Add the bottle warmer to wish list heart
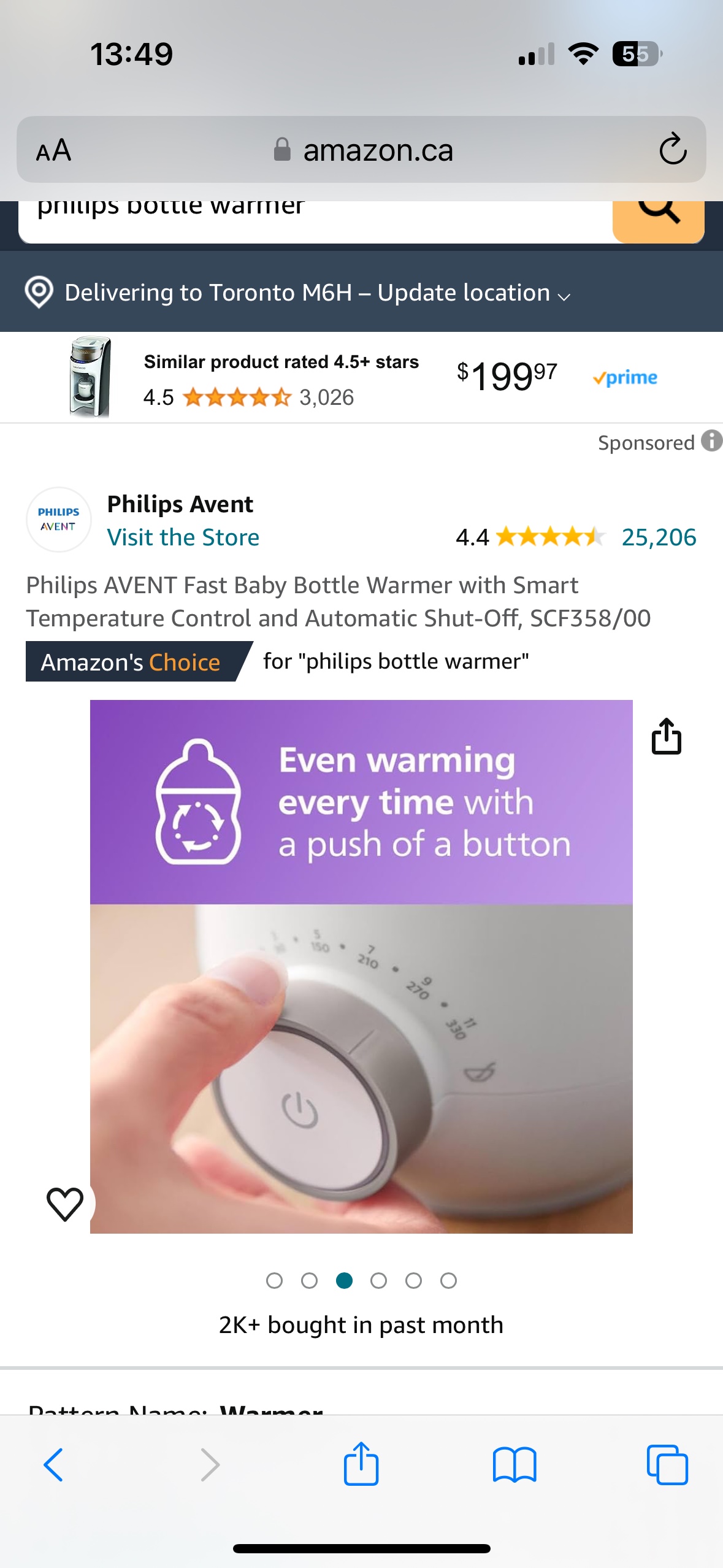The width and height of the screenshot is (723, 1568). coord(65,1204)
